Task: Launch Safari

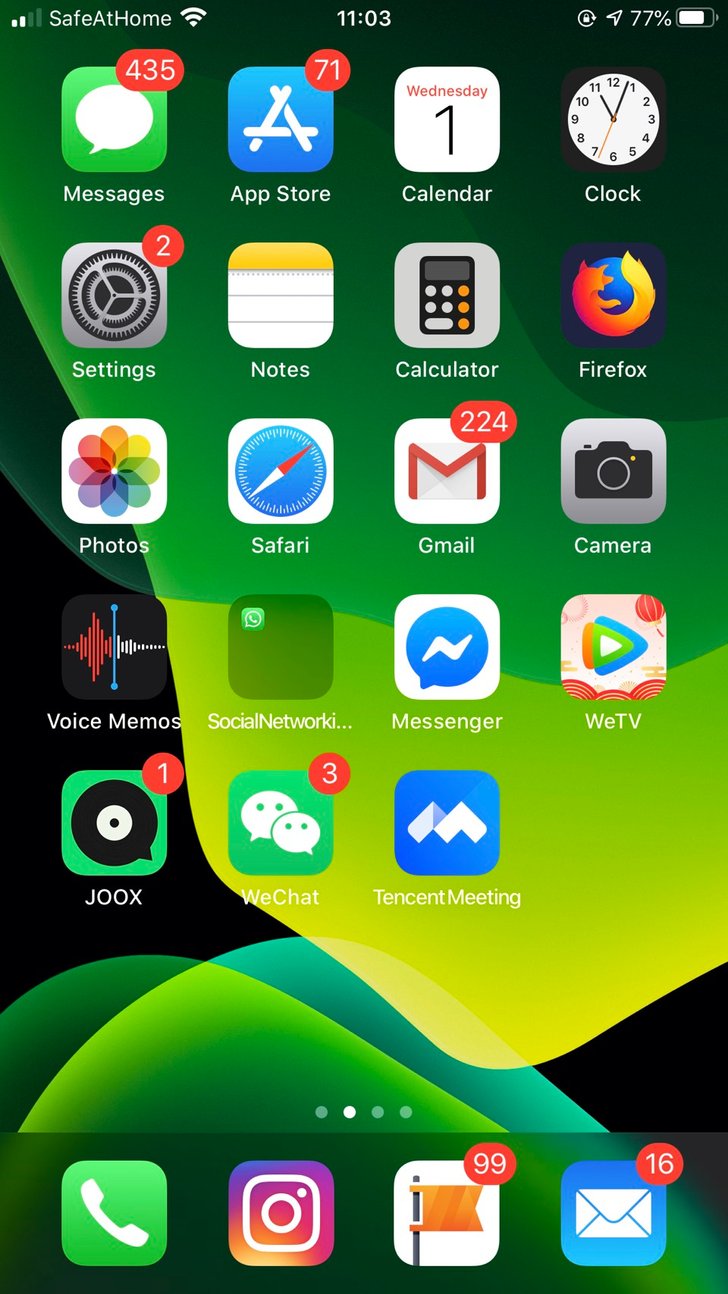Action: pos(280,471)
